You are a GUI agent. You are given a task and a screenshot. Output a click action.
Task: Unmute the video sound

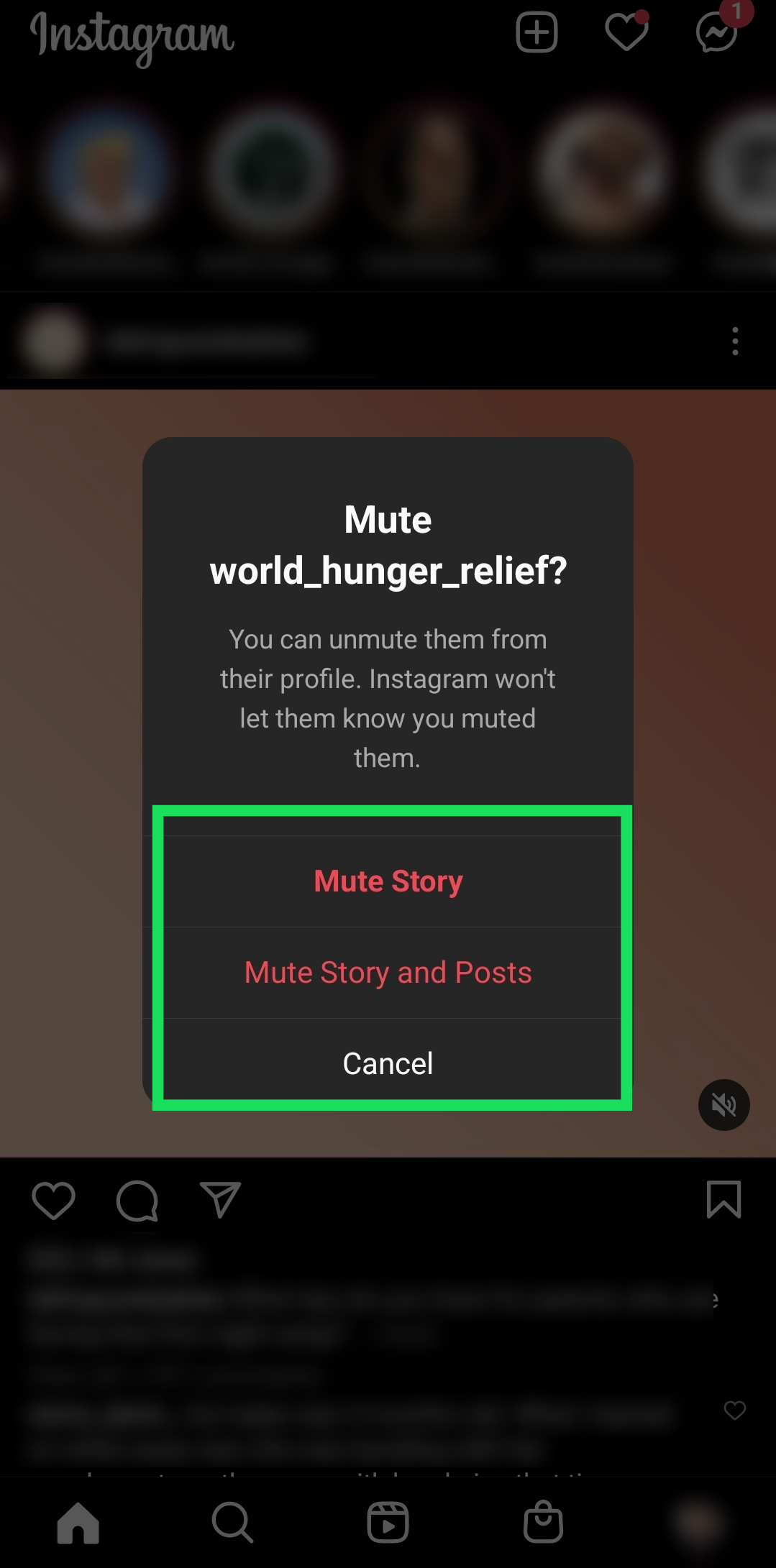[723, 1105]
